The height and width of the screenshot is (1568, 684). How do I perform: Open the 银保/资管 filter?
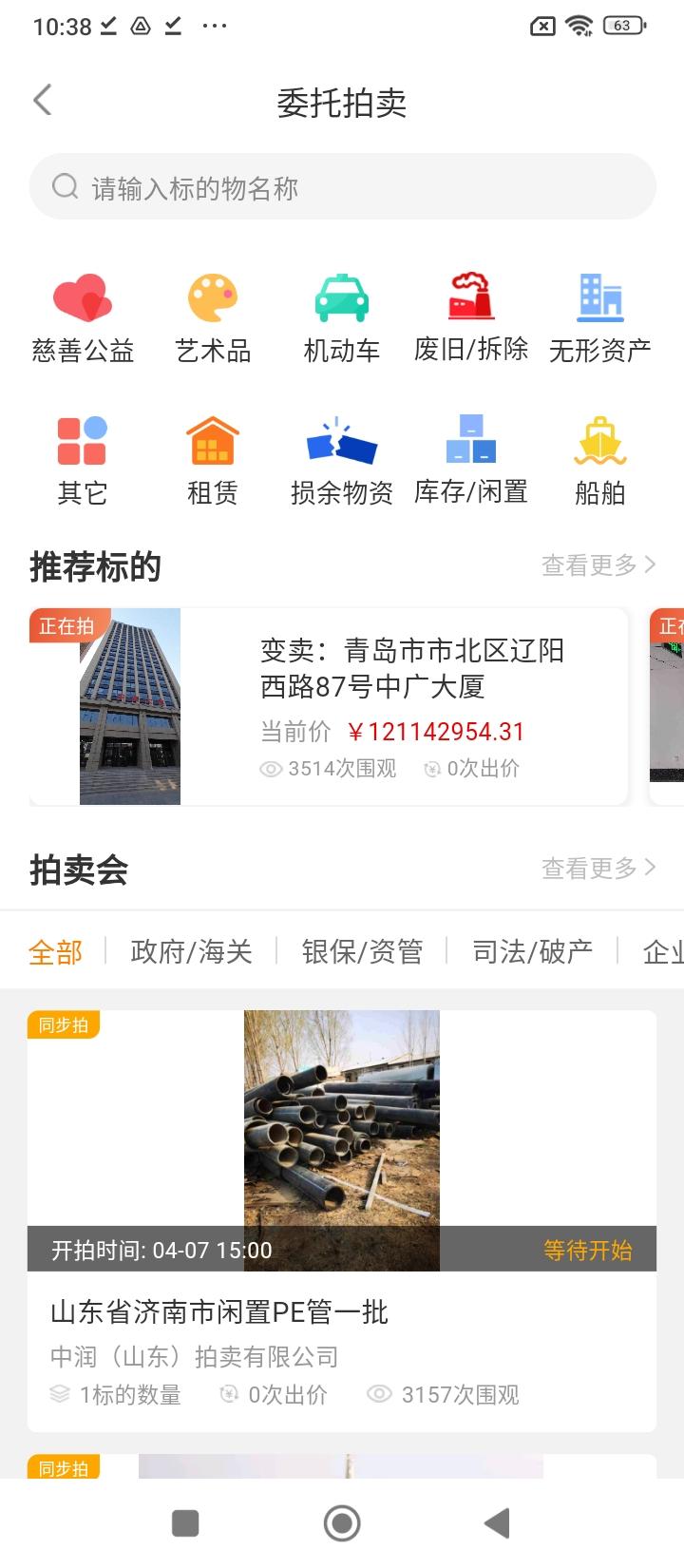coord(363,950)
